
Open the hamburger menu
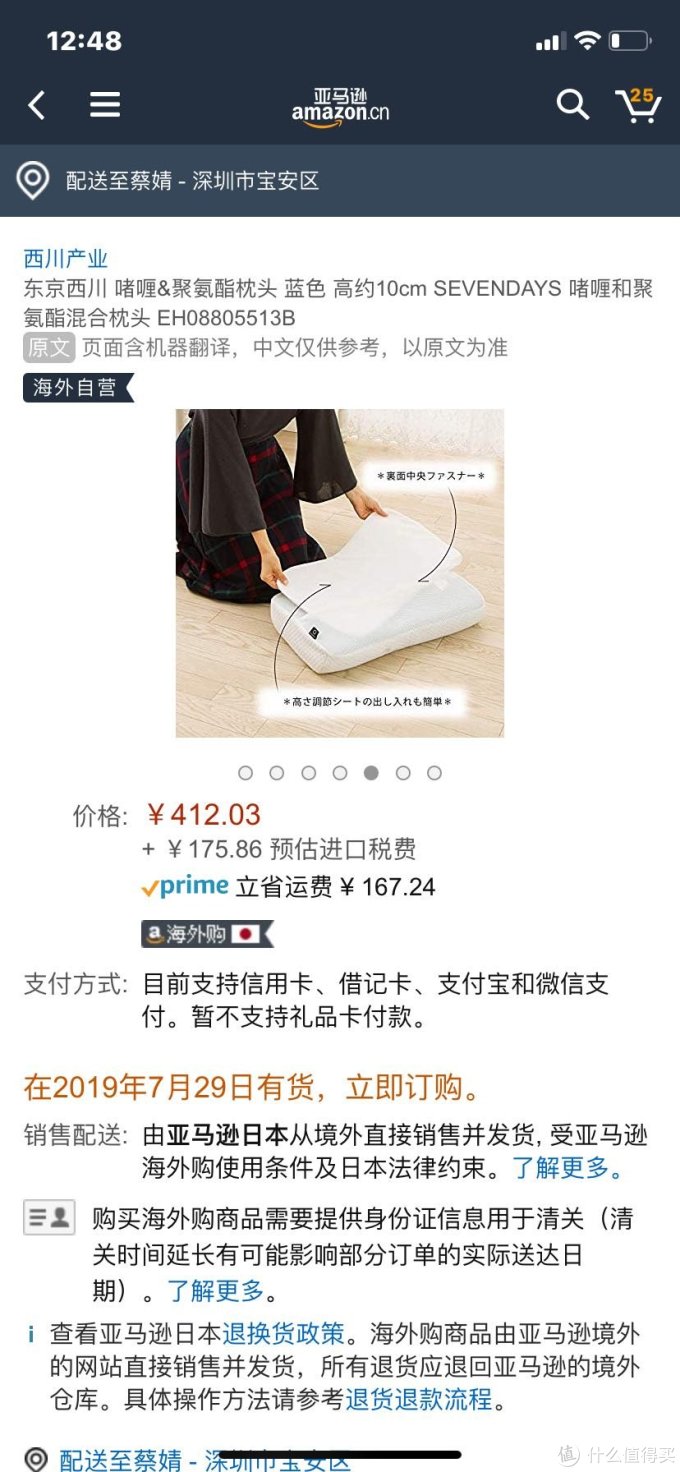click(105, 105)
